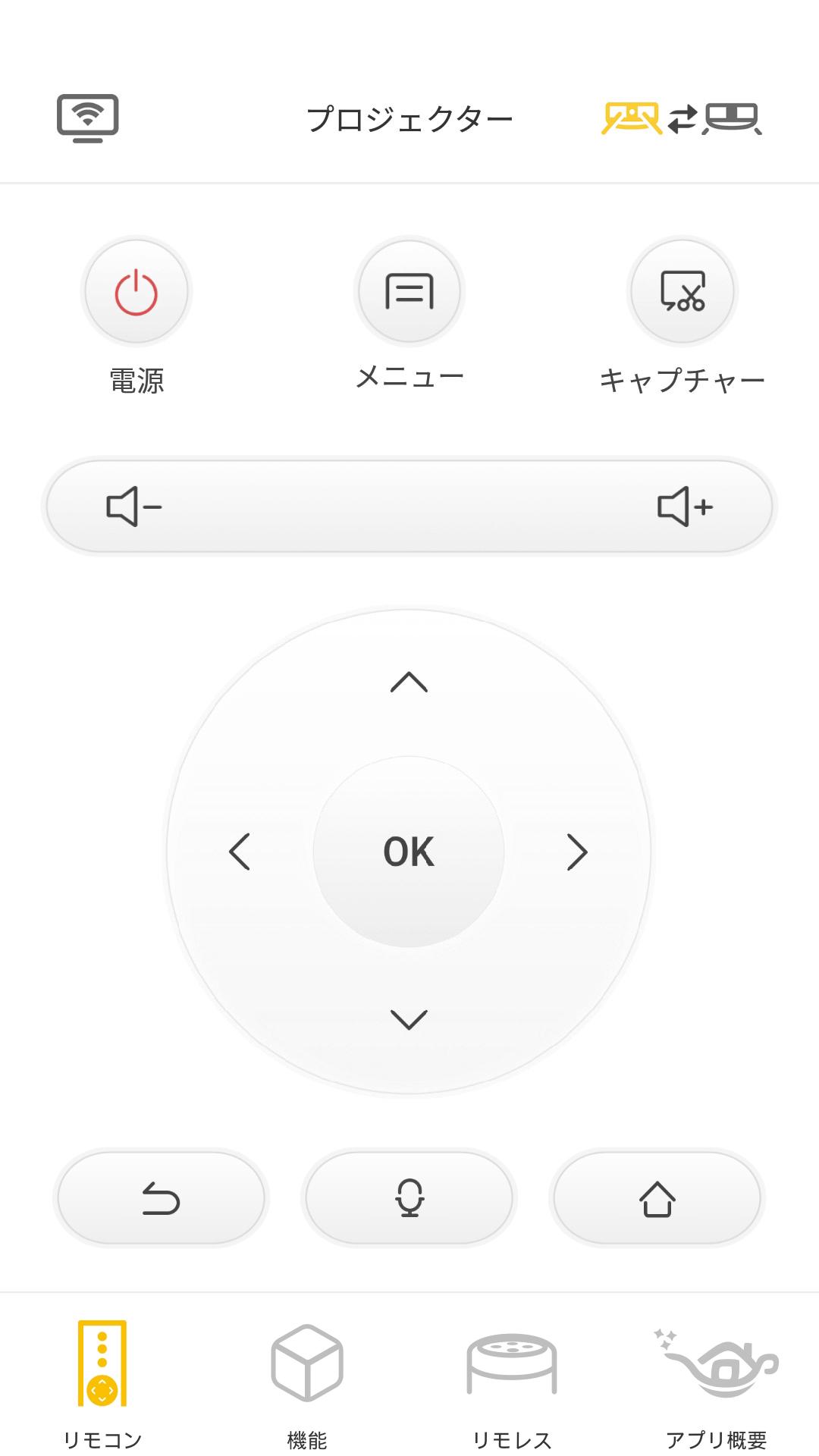Viewport: 819px width, 1456px height.
Task: Tap the red 電源 power button
Action: click(x=136, y=292)
